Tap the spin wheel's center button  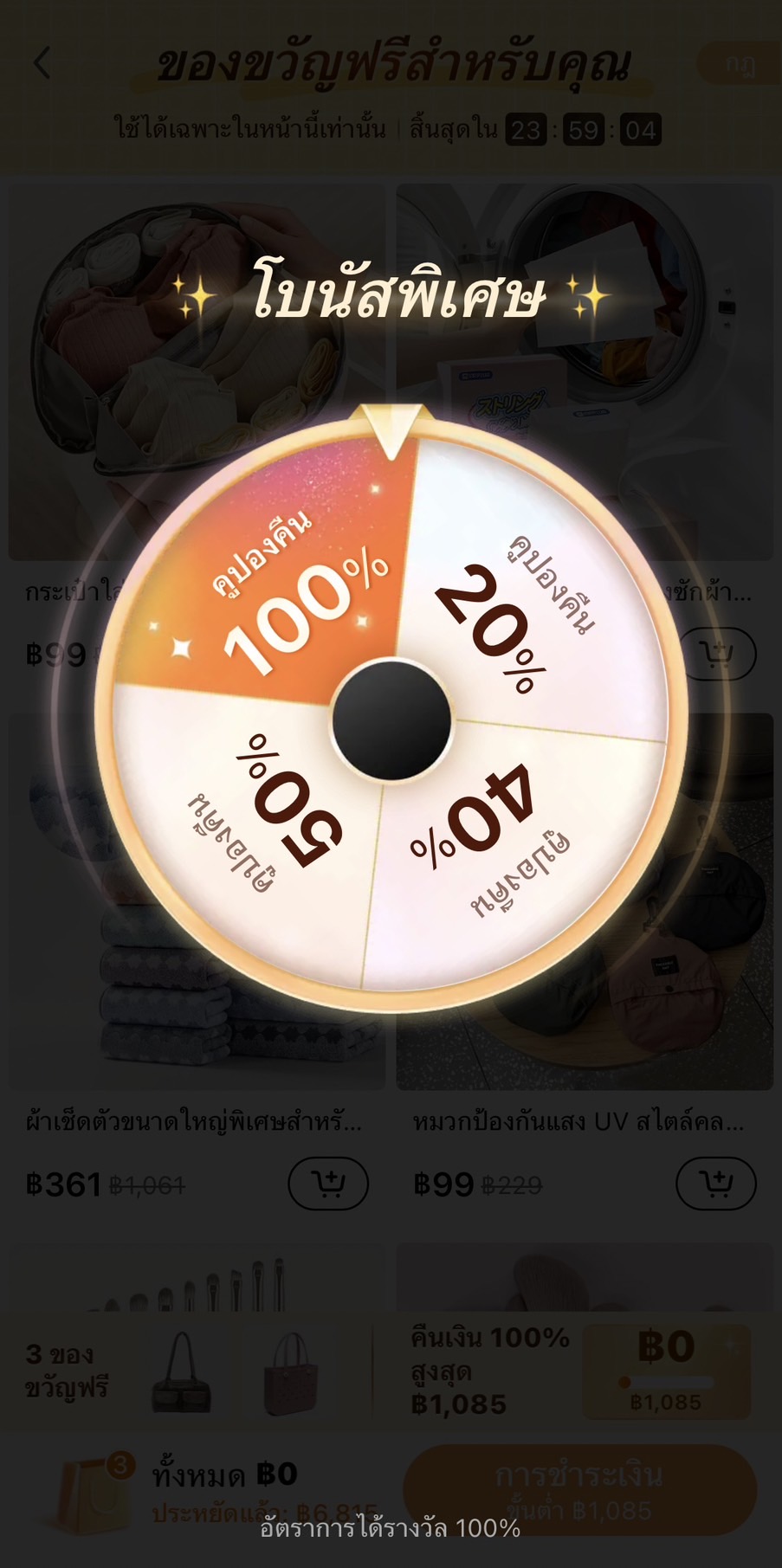(x=392, y=719)
